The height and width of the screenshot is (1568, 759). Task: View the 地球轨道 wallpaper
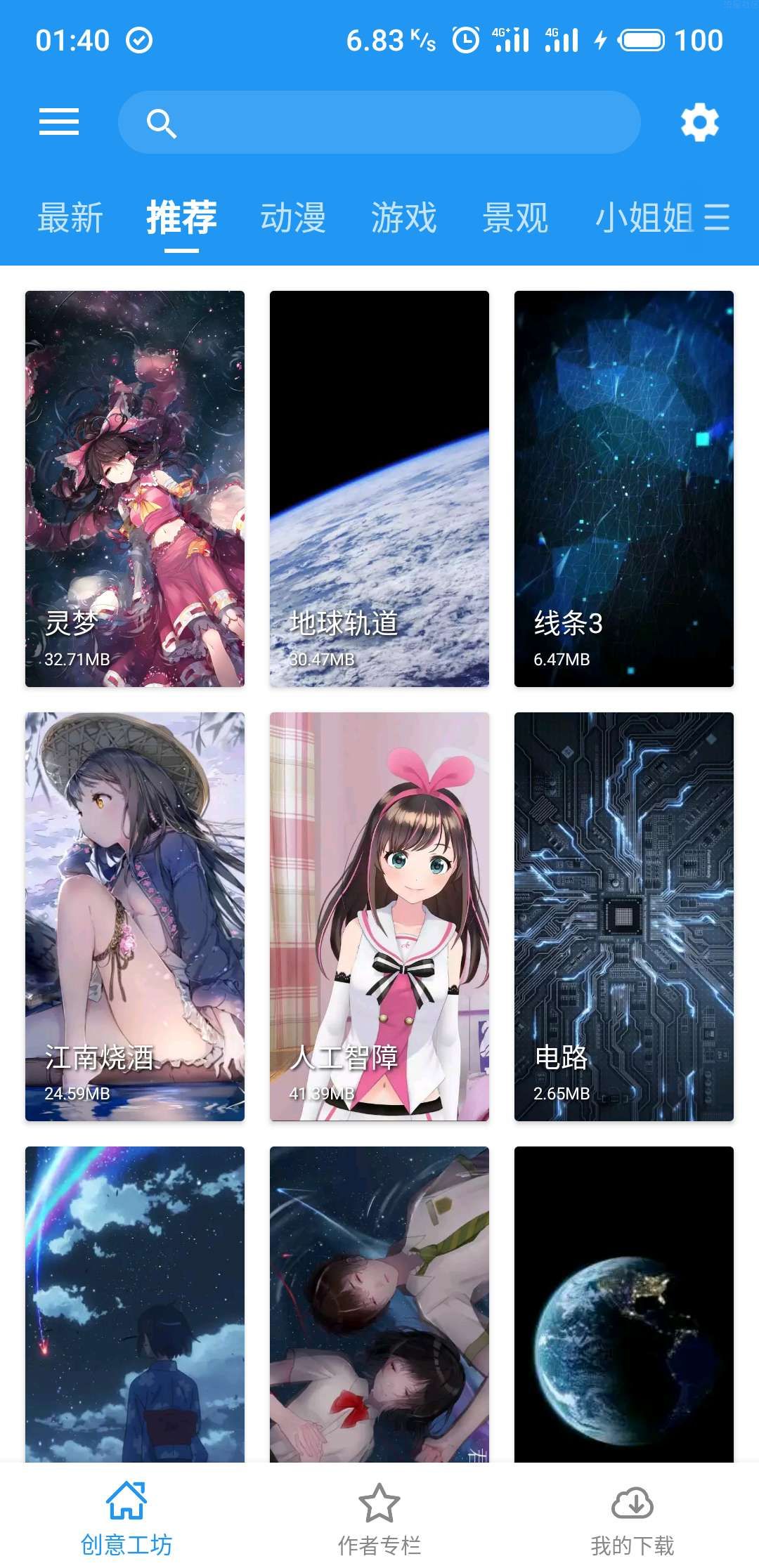click(x=379, y=488)
